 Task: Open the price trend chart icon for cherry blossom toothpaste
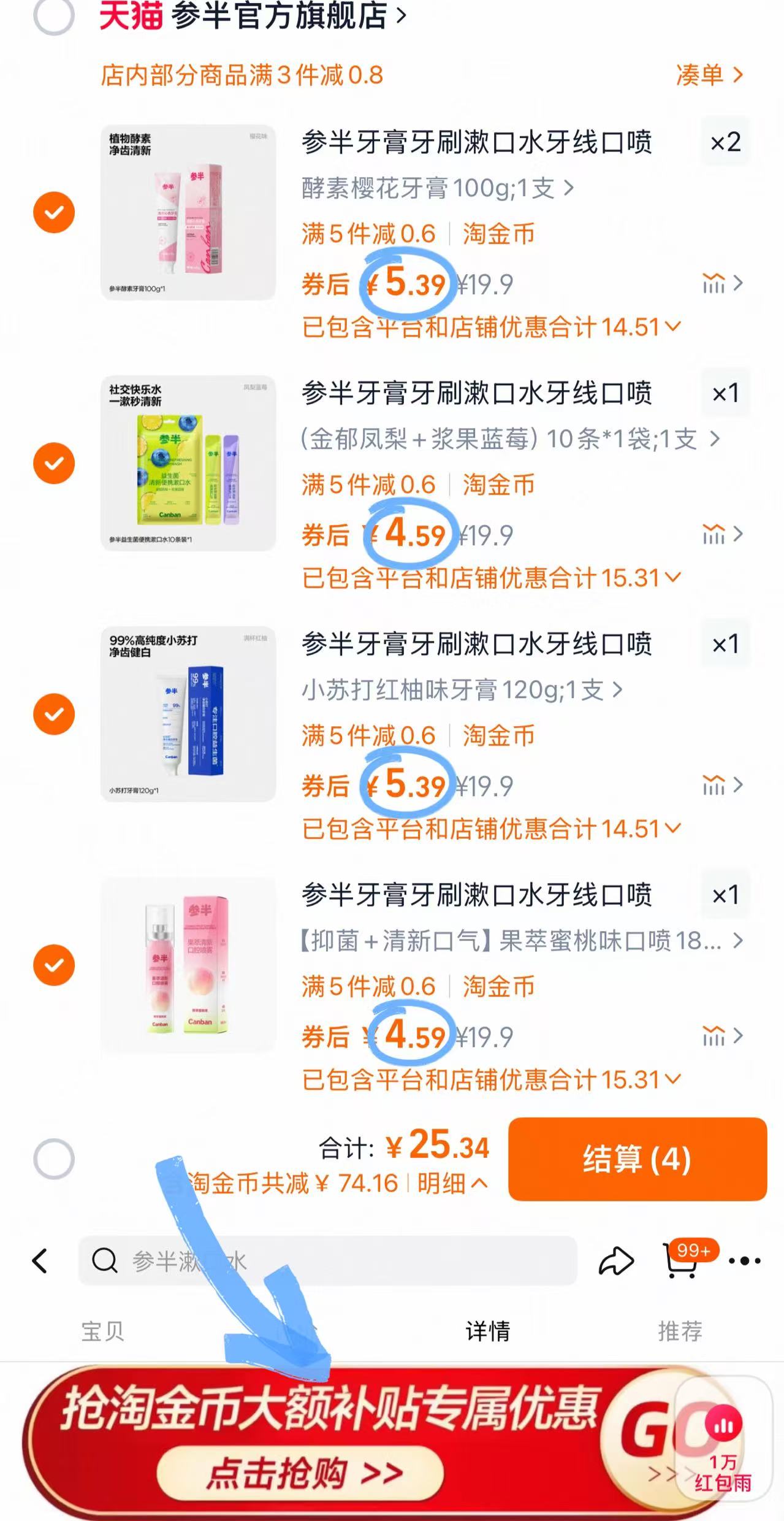pyautogui.click(x=714, y=284)
